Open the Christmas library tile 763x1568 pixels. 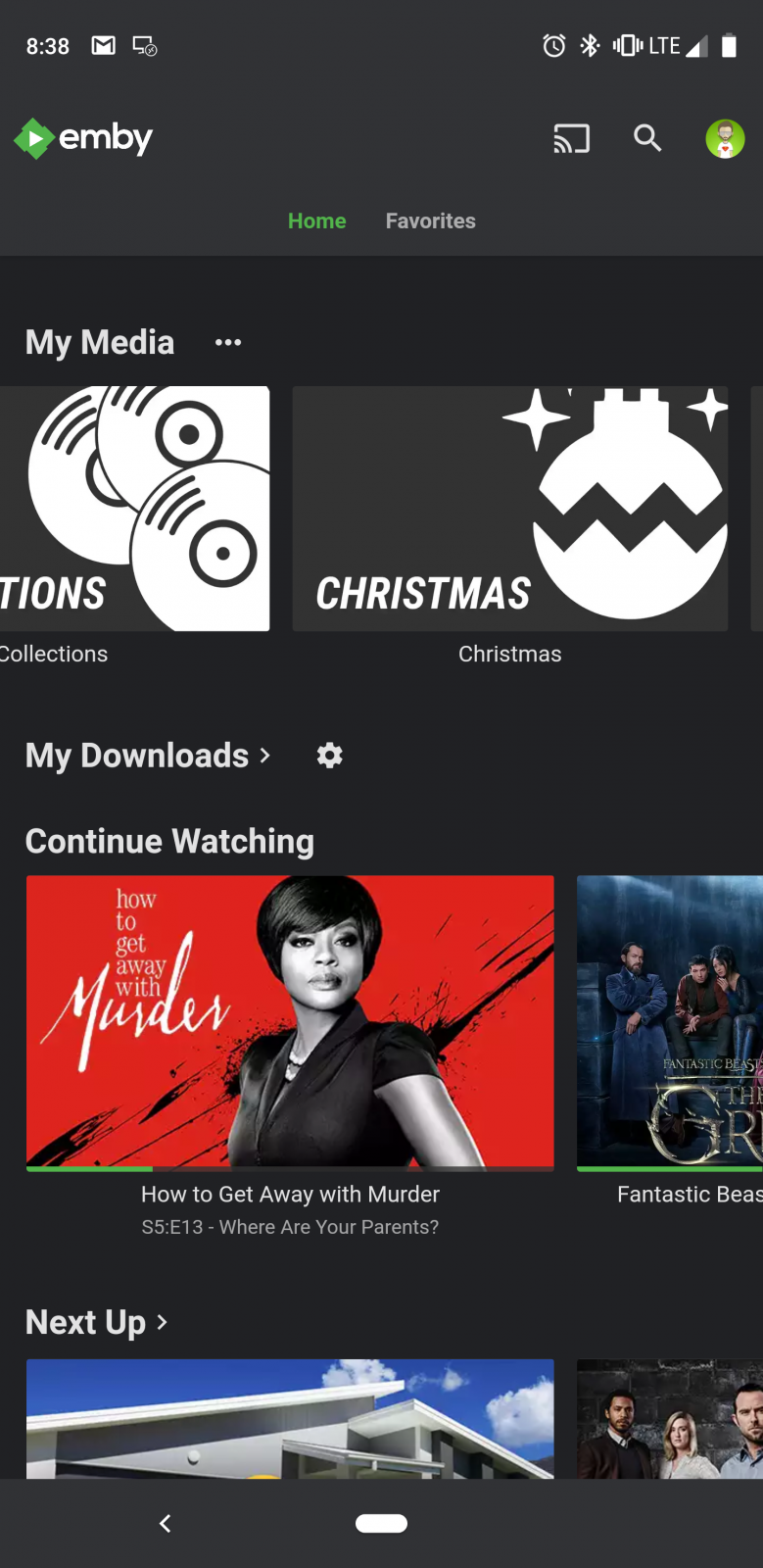coord(509,508)
